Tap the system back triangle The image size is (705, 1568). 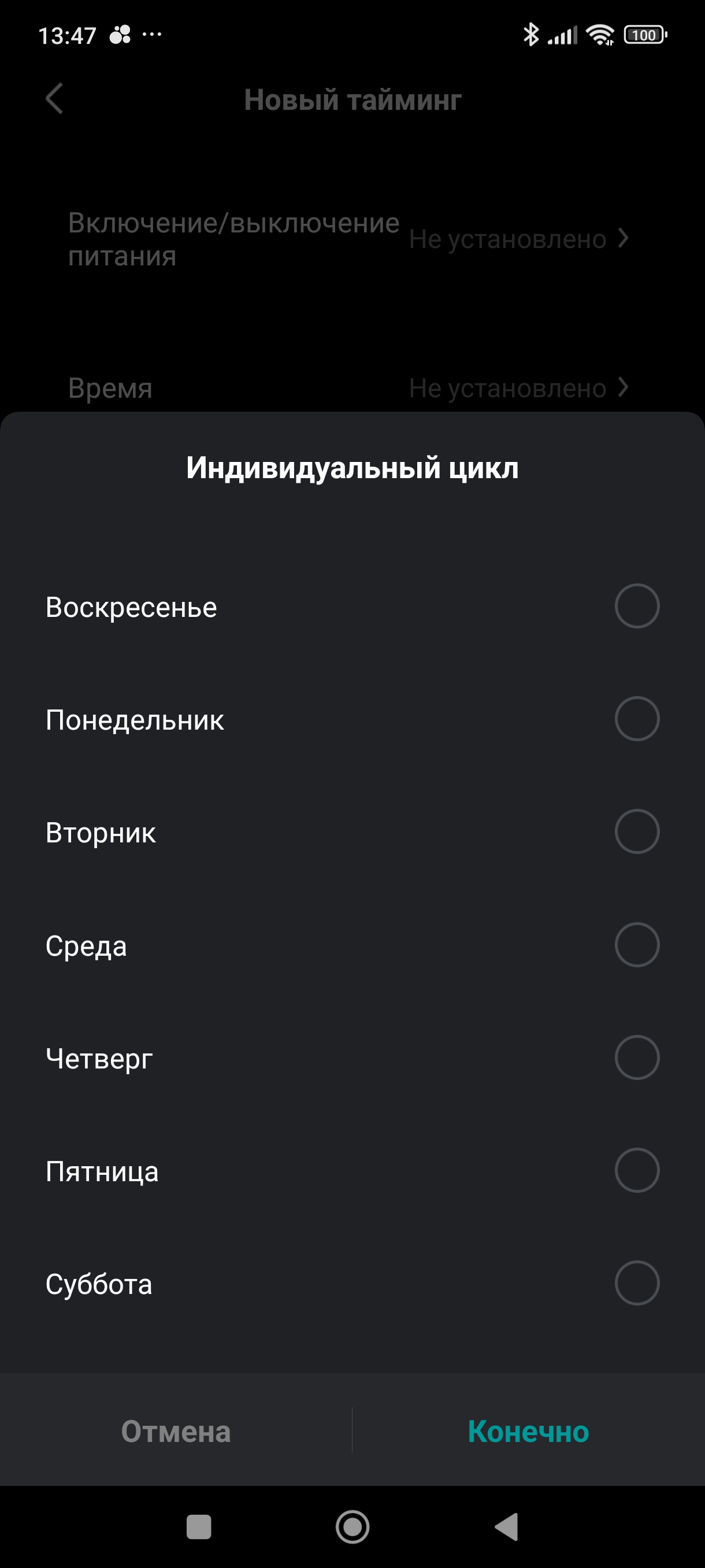(x=507, y=1526)
